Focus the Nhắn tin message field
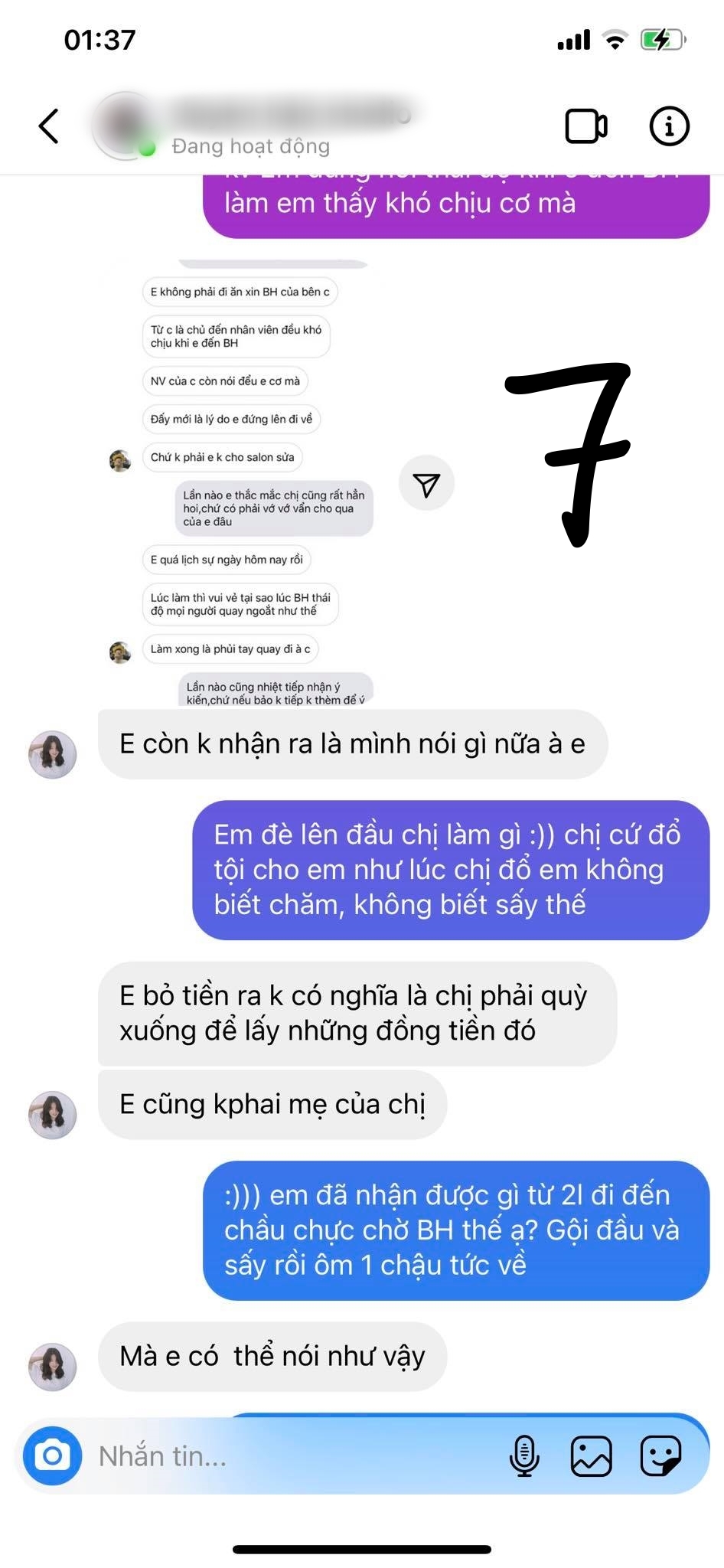724x1568 pixels. pos(291,1455)
